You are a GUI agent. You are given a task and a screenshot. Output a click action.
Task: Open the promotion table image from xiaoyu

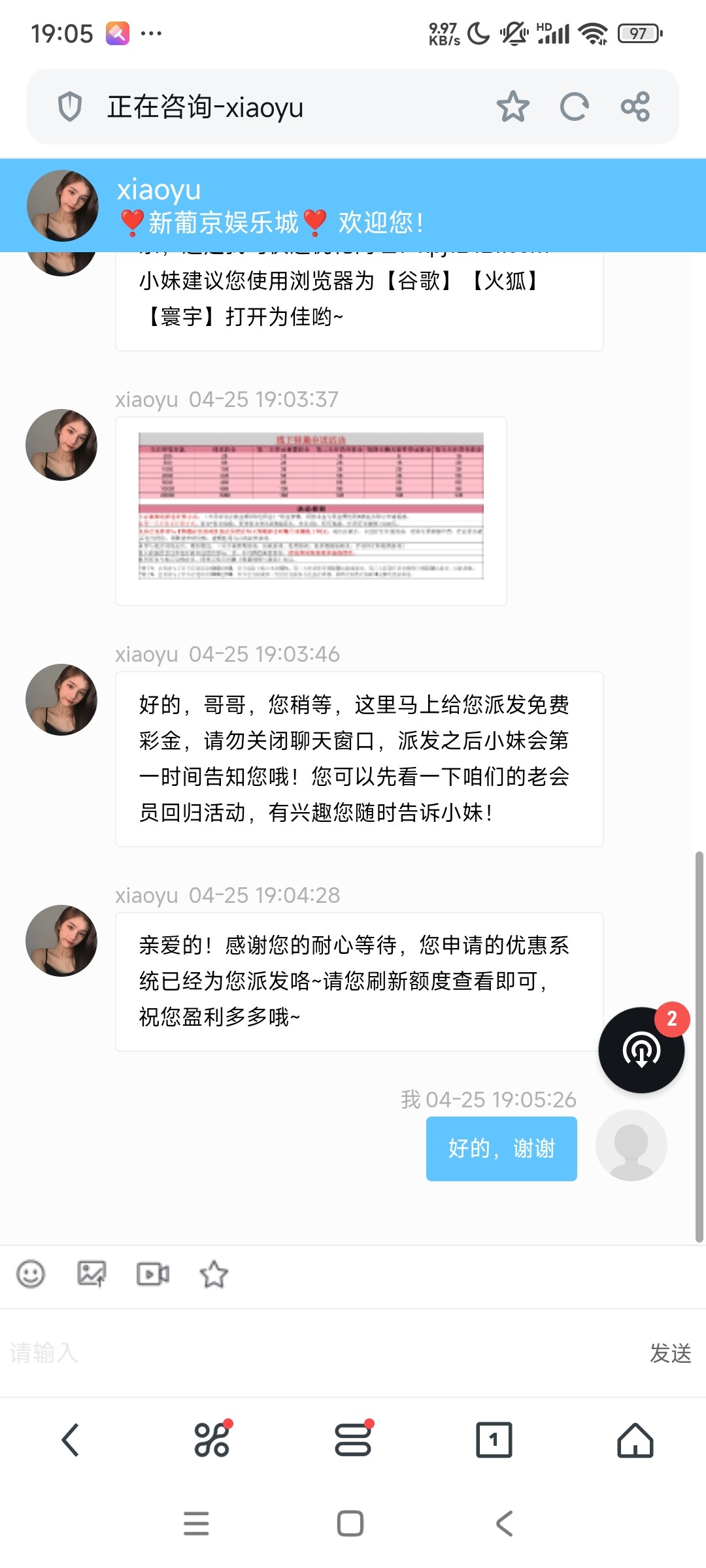pyautogui.click(x=311, y=506)
